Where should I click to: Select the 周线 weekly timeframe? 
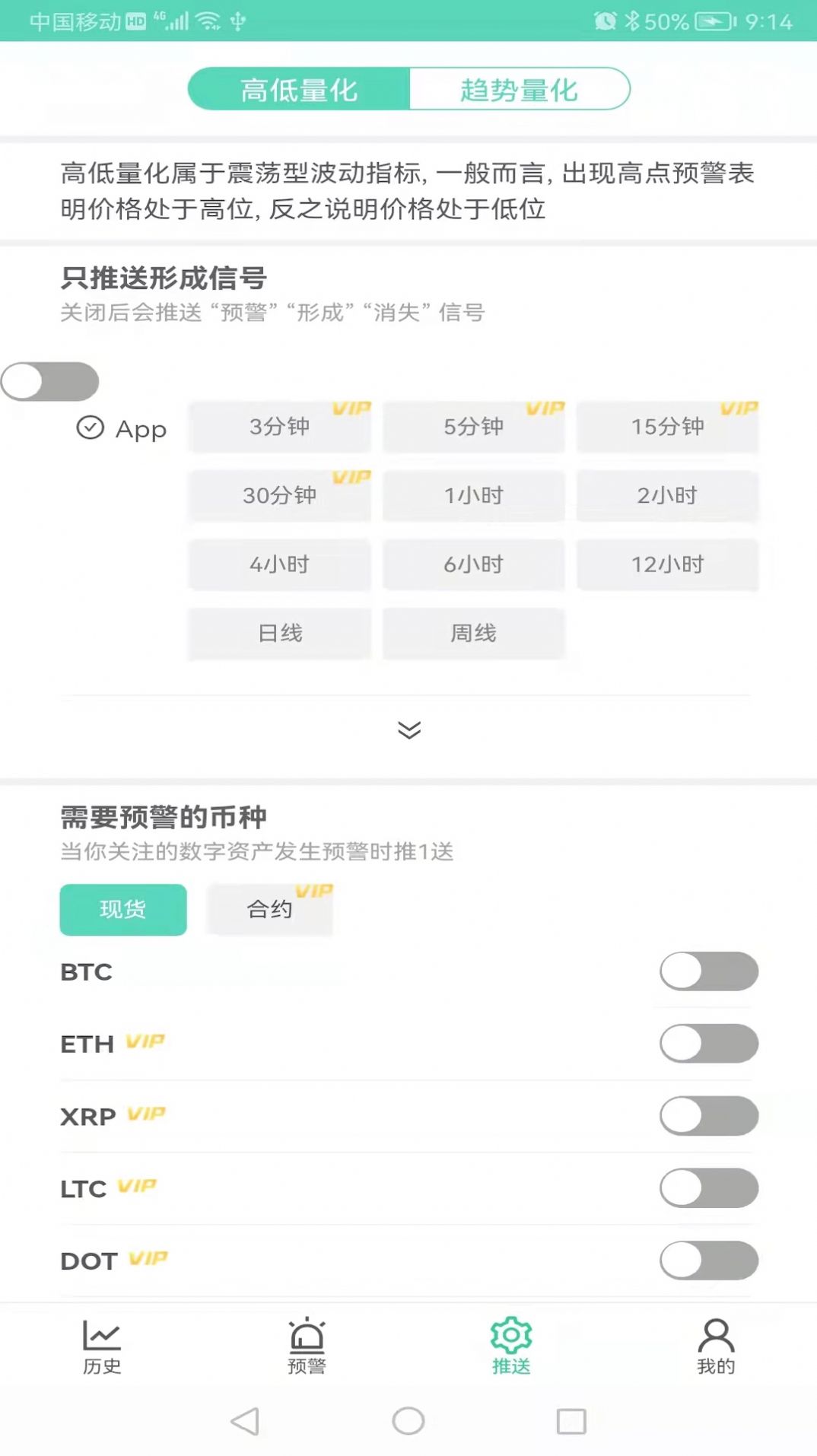click(x=473, y=634)
